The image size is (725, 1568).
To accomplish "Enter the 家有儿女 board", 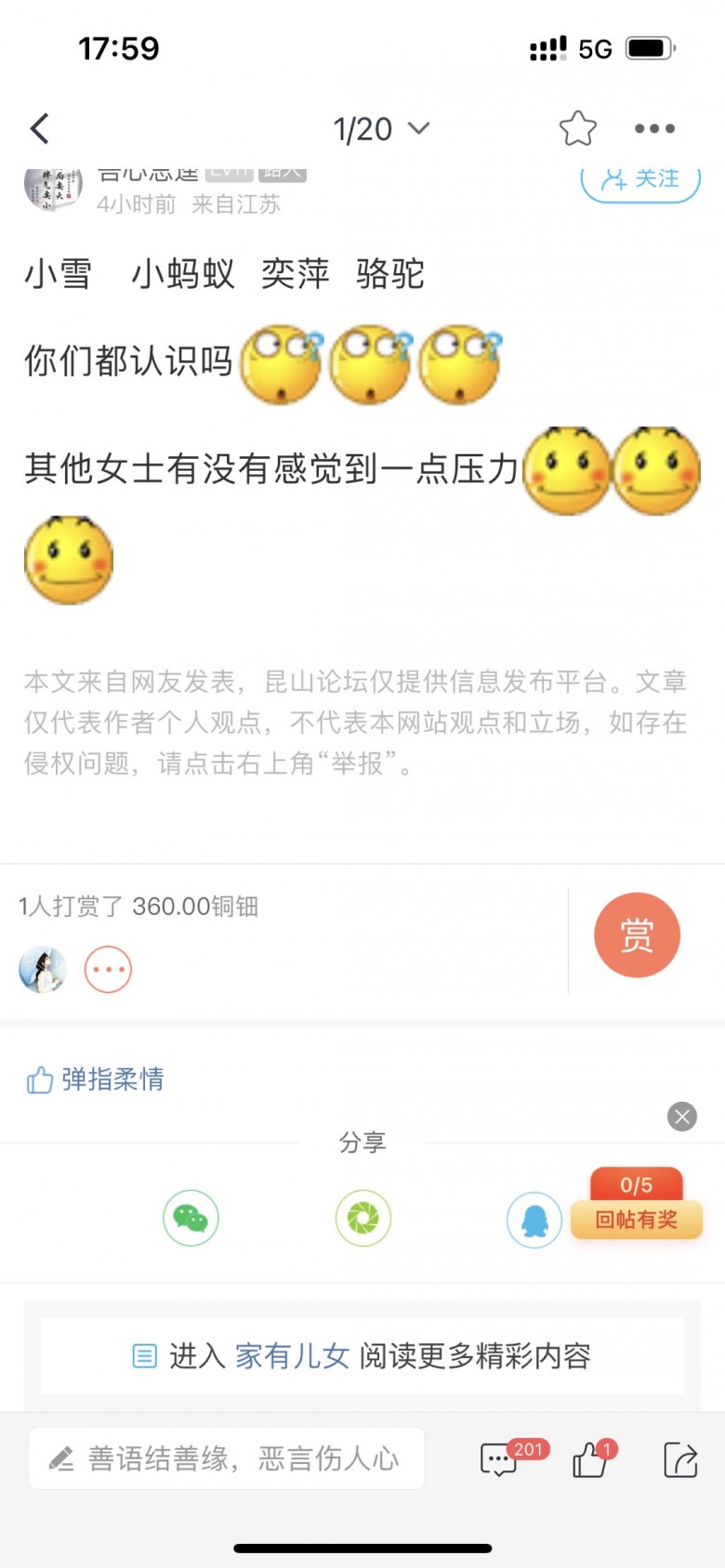I will [292, 1356].
